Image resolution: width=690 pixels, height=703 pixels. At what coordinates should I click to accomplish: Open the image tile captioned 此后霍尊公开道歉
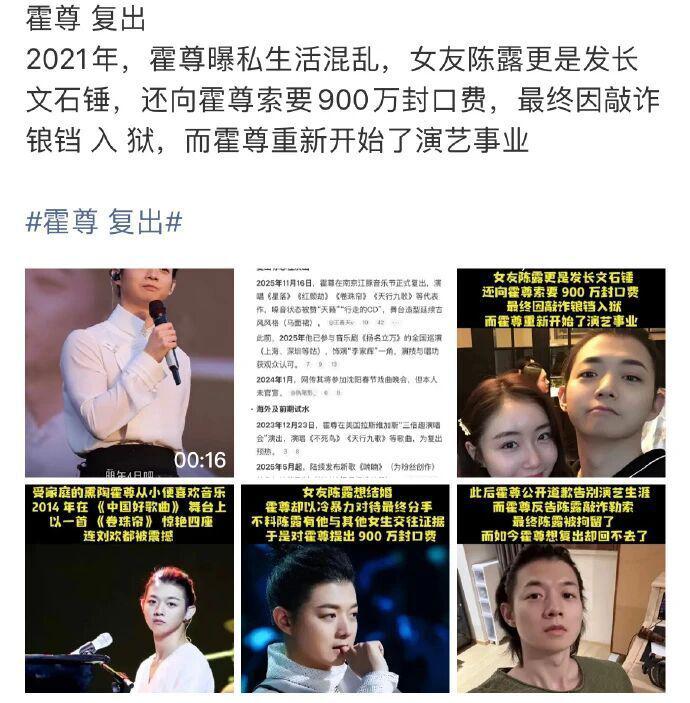561,589
